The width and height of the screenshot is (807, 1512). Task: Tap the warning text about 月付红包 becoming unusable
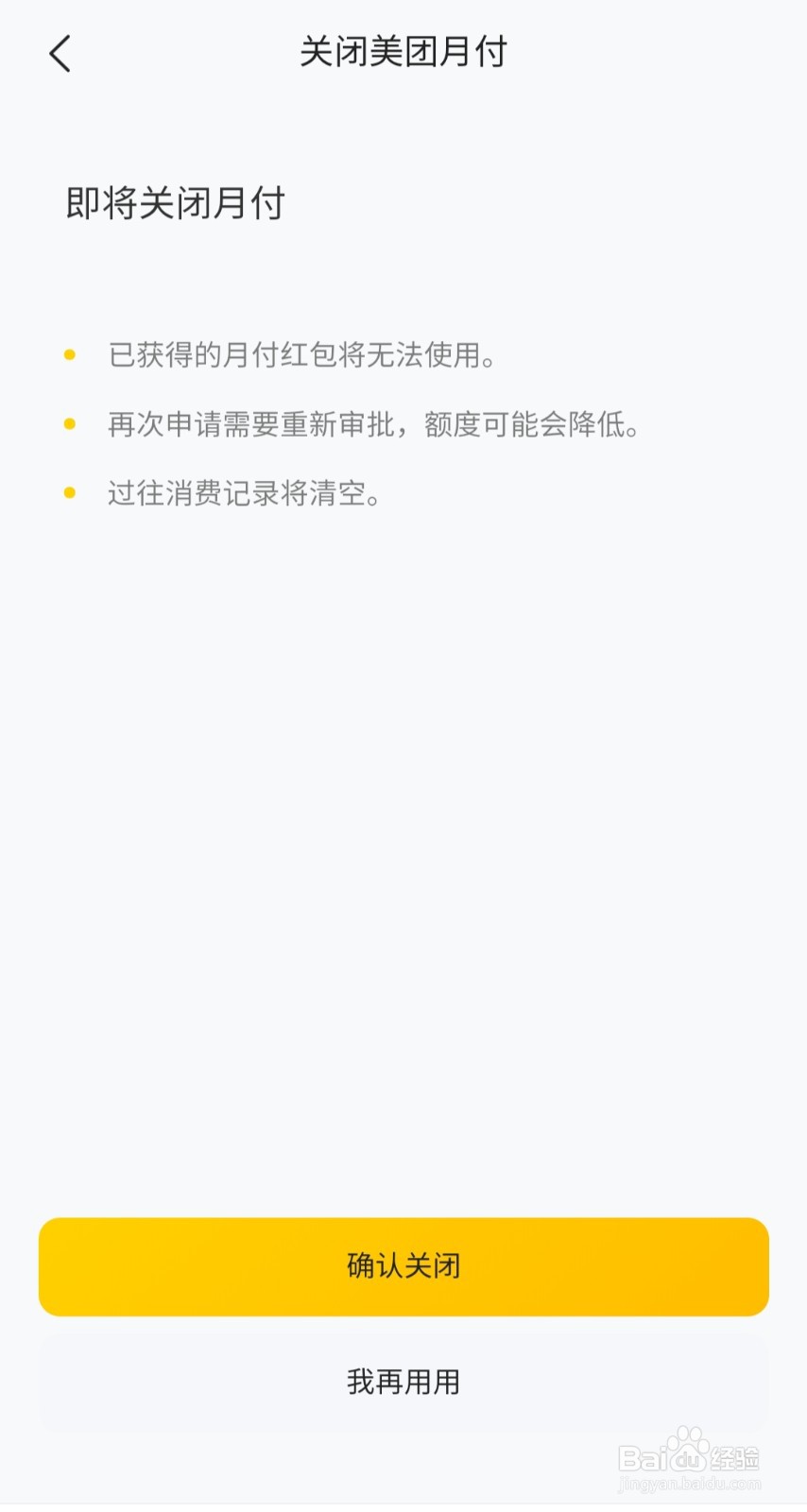pyautogui.click(x=302, y=356)
